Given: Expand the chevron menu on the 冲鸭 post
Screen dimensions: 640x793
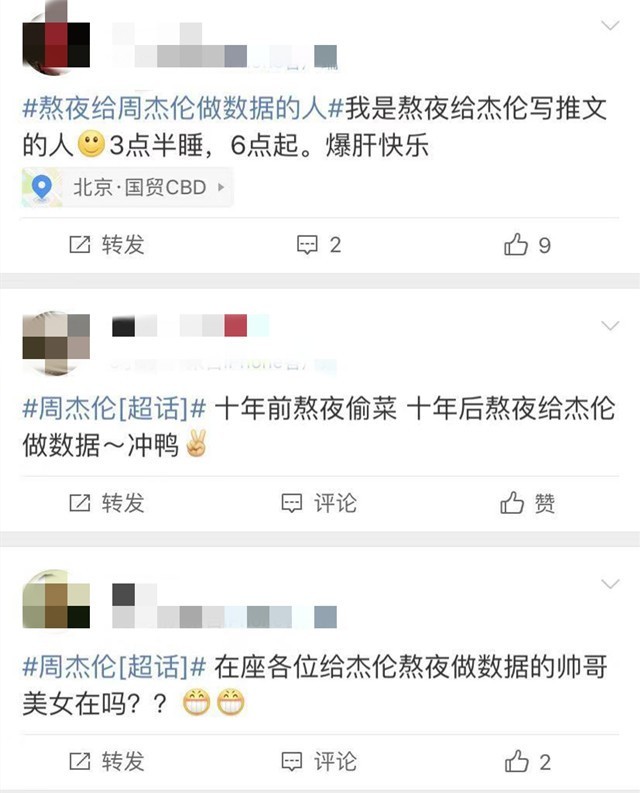Looking at the screenshot, I should point(610,326).
